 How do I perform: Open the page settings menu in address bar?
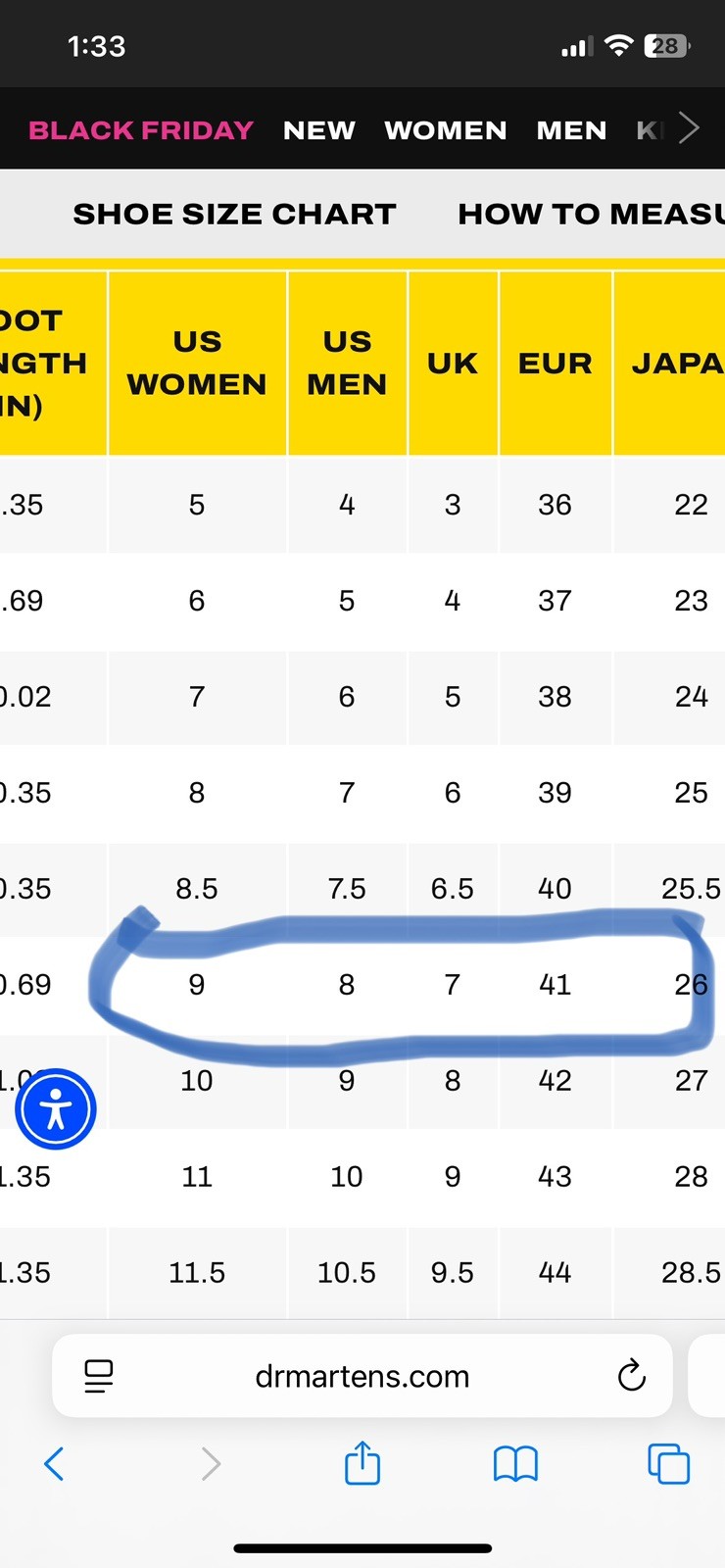(99, 1376)
